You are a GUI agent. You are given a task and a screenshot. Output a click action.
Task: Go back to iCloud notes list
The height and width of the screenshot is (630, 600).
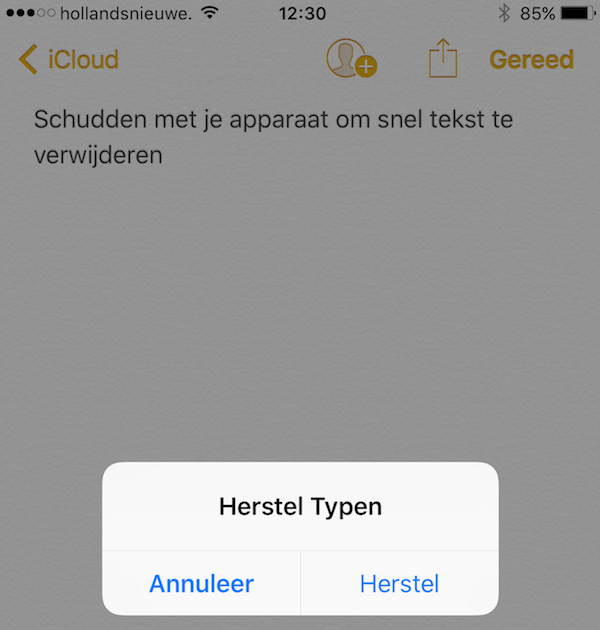[x=68, y=60]
